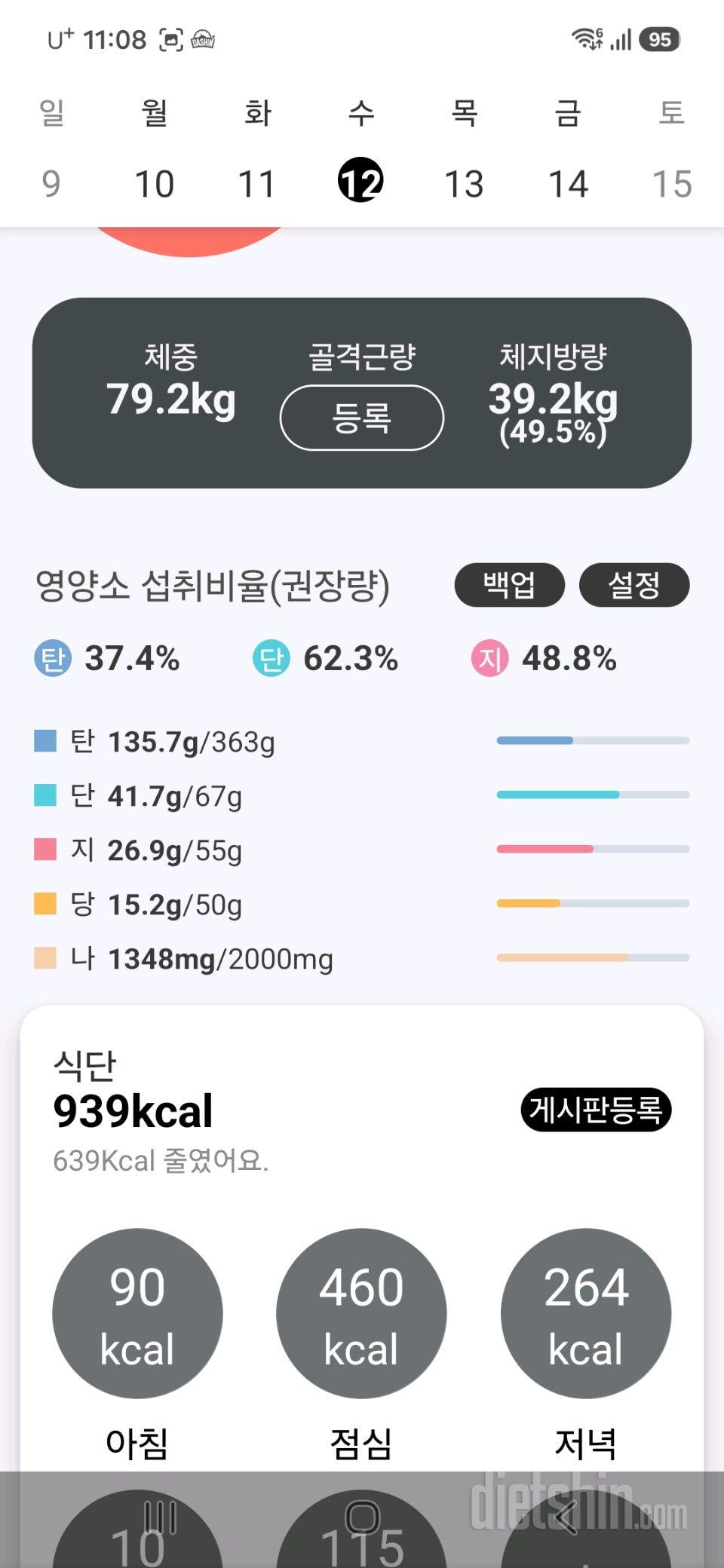Select Friday the 14th

coord(568,184)
